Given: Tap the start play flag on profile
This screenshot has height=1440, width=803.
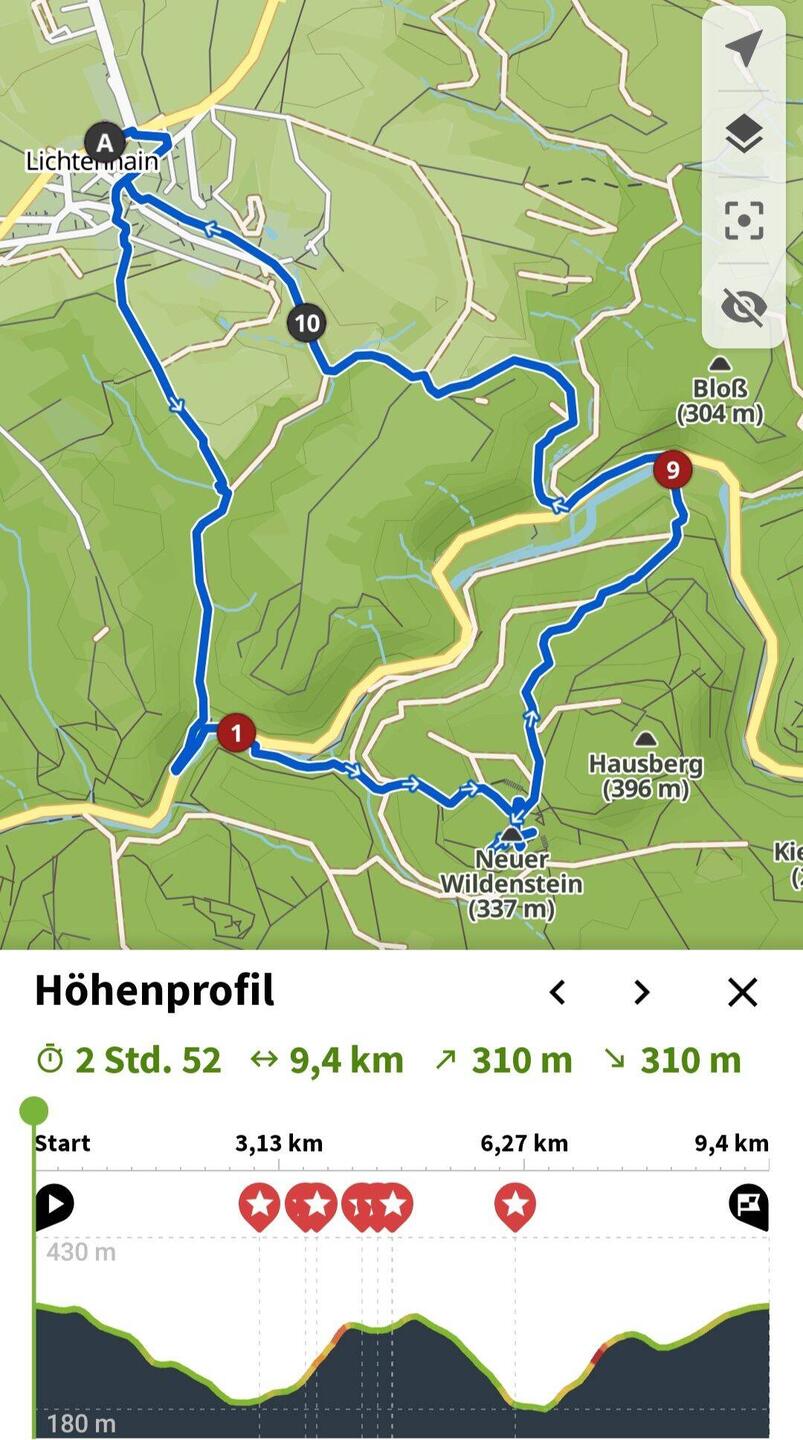Looking at the screenshot, I should point(54,1205).
